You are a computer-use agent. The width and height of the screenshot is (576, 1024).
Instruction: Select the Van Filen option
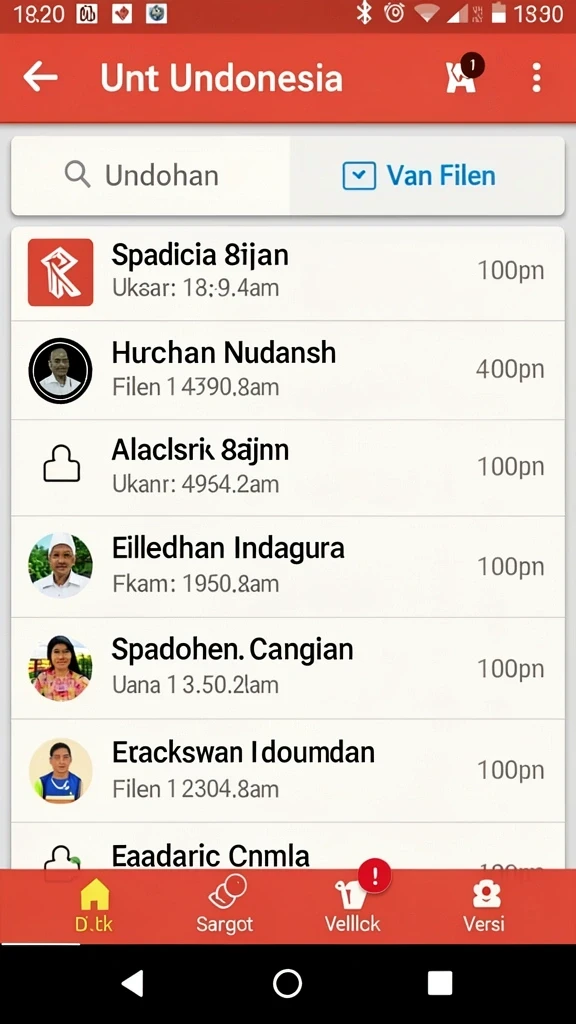[x=427, y=175]
